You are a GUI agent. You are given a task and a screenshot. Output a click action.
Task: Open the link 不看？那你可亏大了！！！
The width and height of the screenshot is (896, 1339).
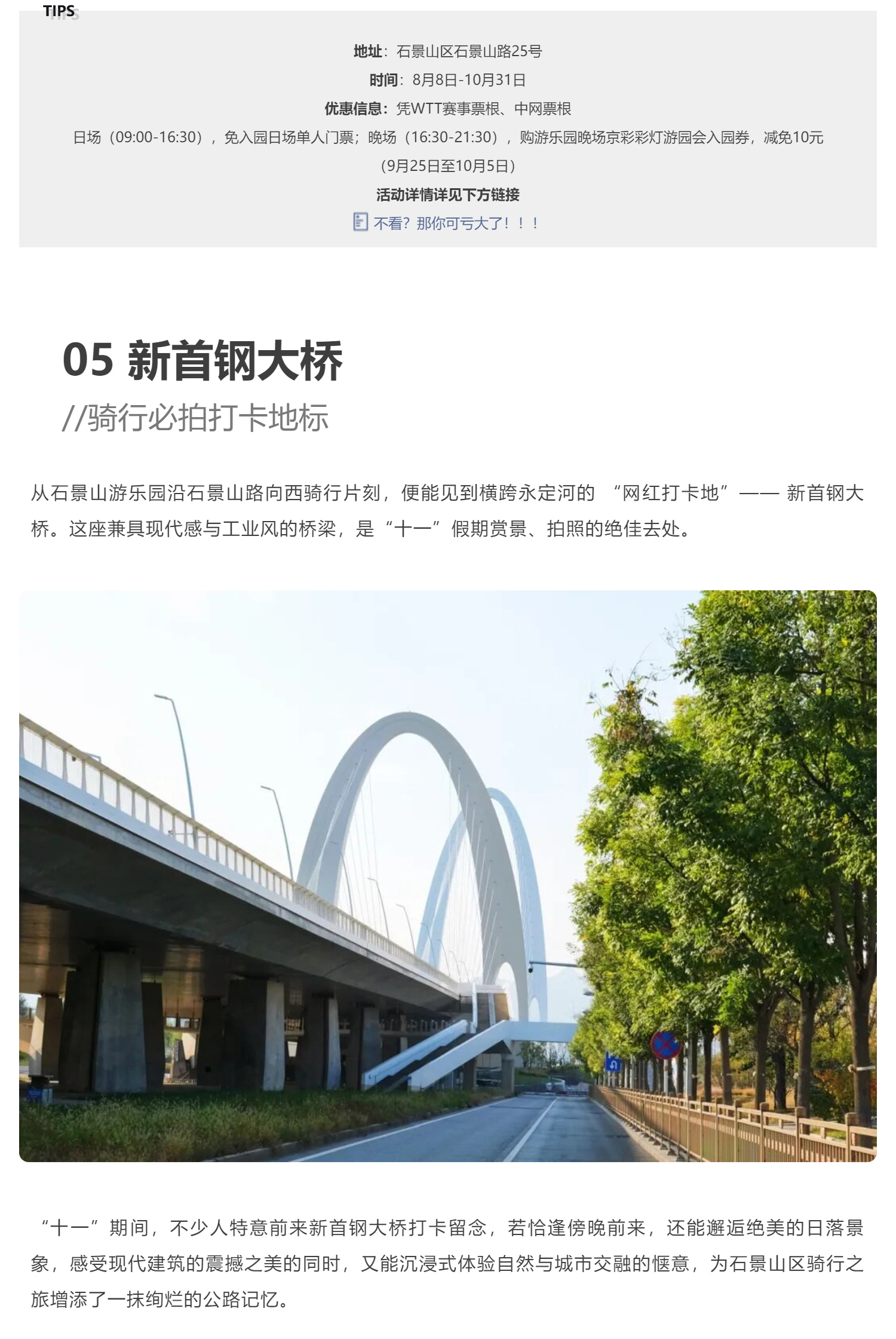tap(455, 223)
